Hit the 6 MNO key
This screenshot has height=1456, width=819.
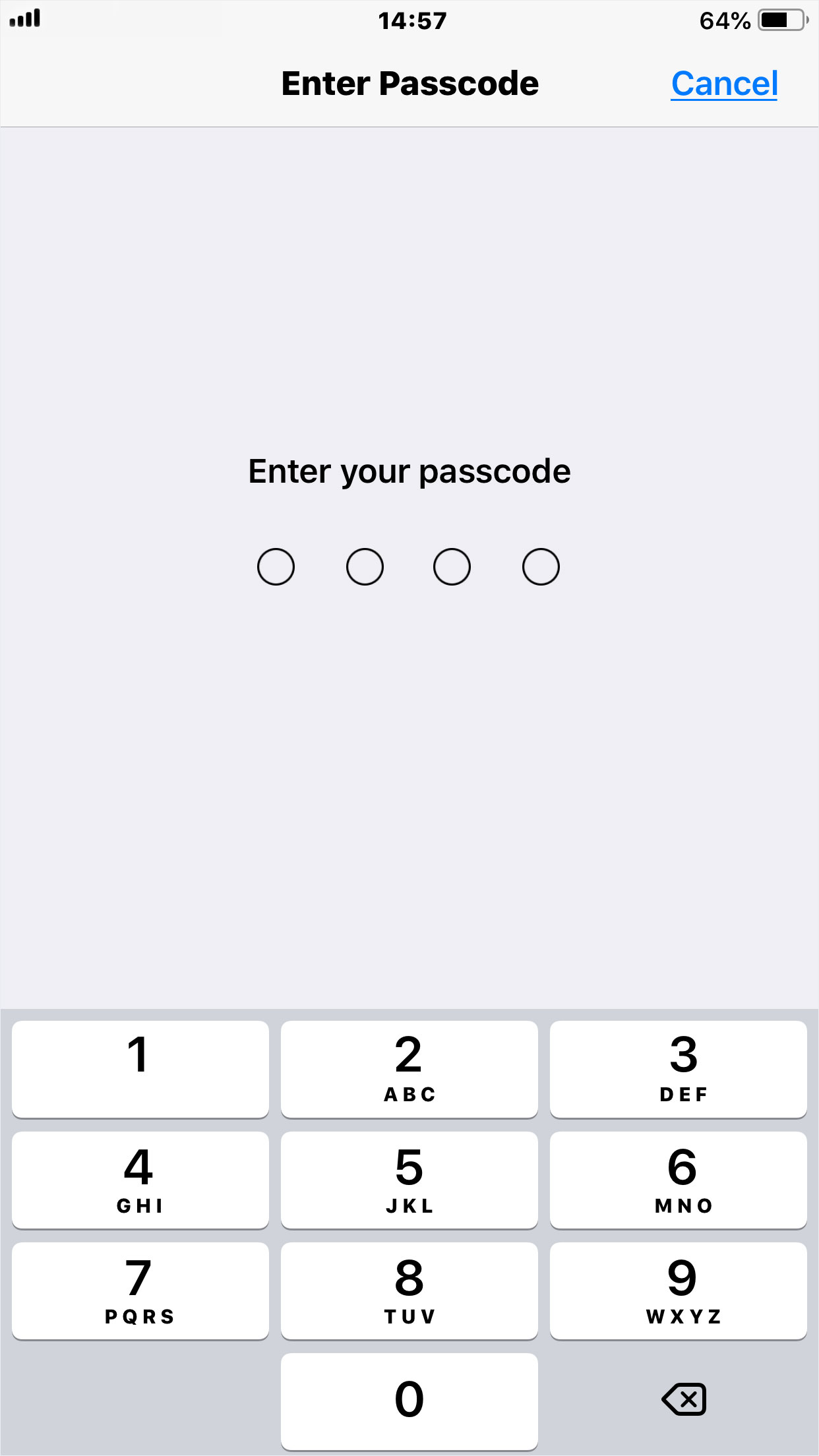coord(679,1180)
